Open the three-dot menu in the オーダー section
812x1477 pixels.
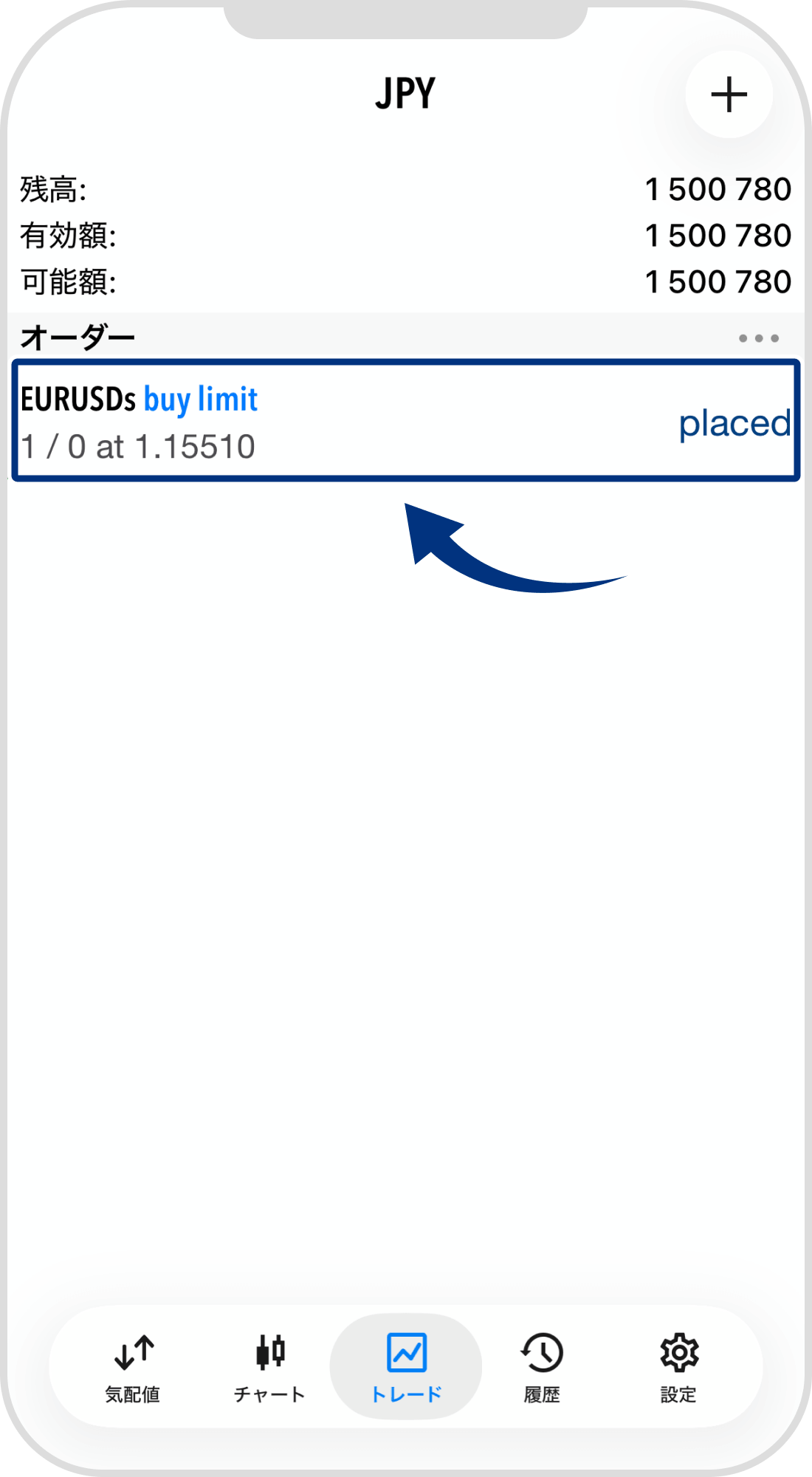click(758, 338)
